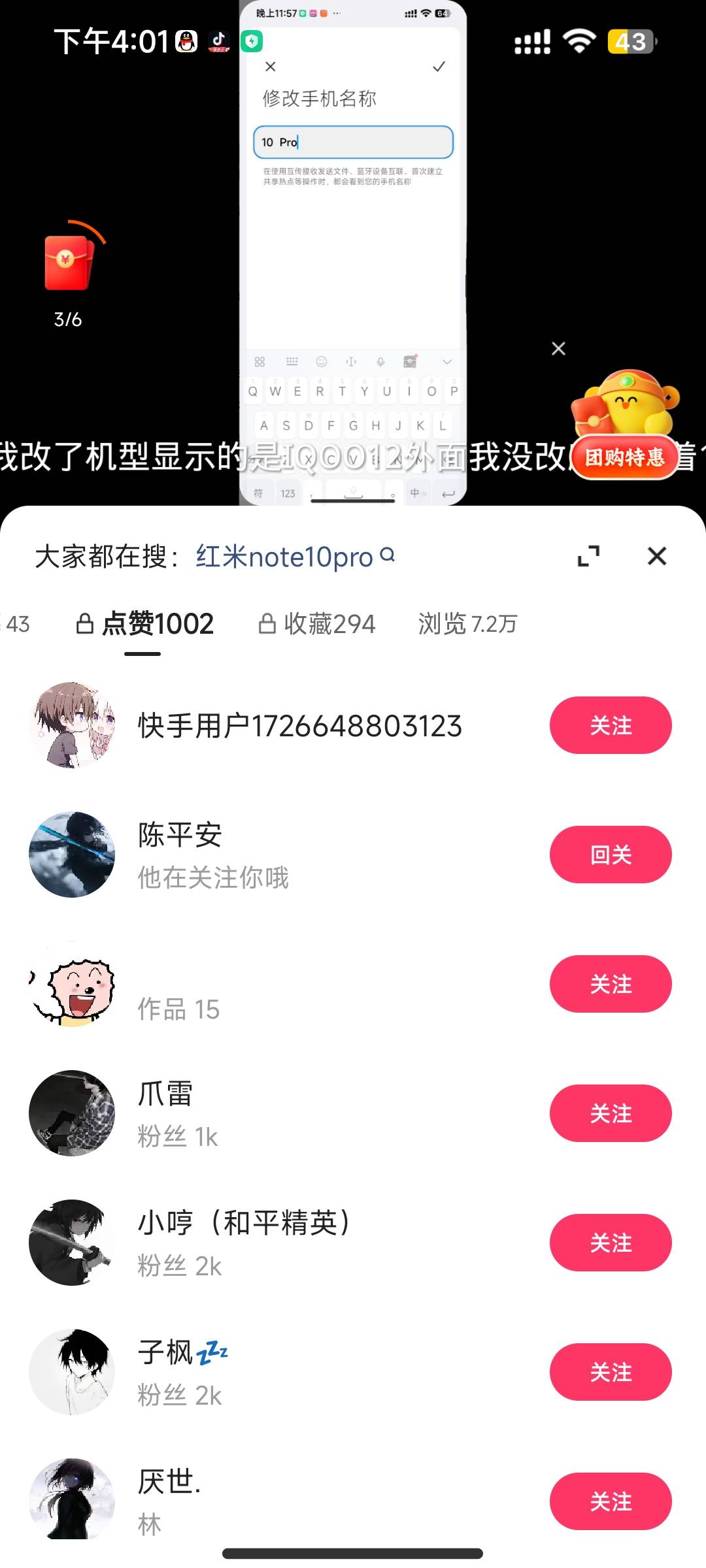This screenshot has height=1568, width=706.
Task: Follow the user with 作品 15
Action: [x=610, y=984]
